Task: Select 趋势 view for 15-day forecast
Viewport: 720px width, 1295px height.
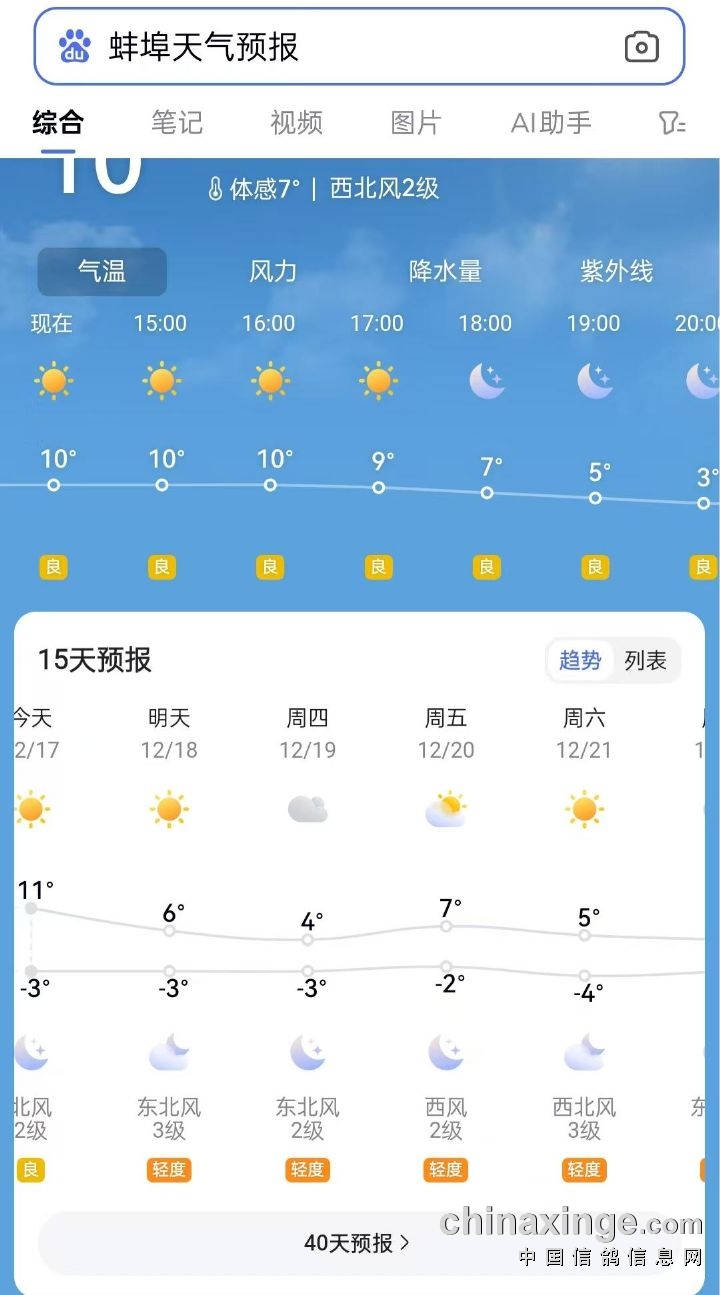Action: coord(580,661)
